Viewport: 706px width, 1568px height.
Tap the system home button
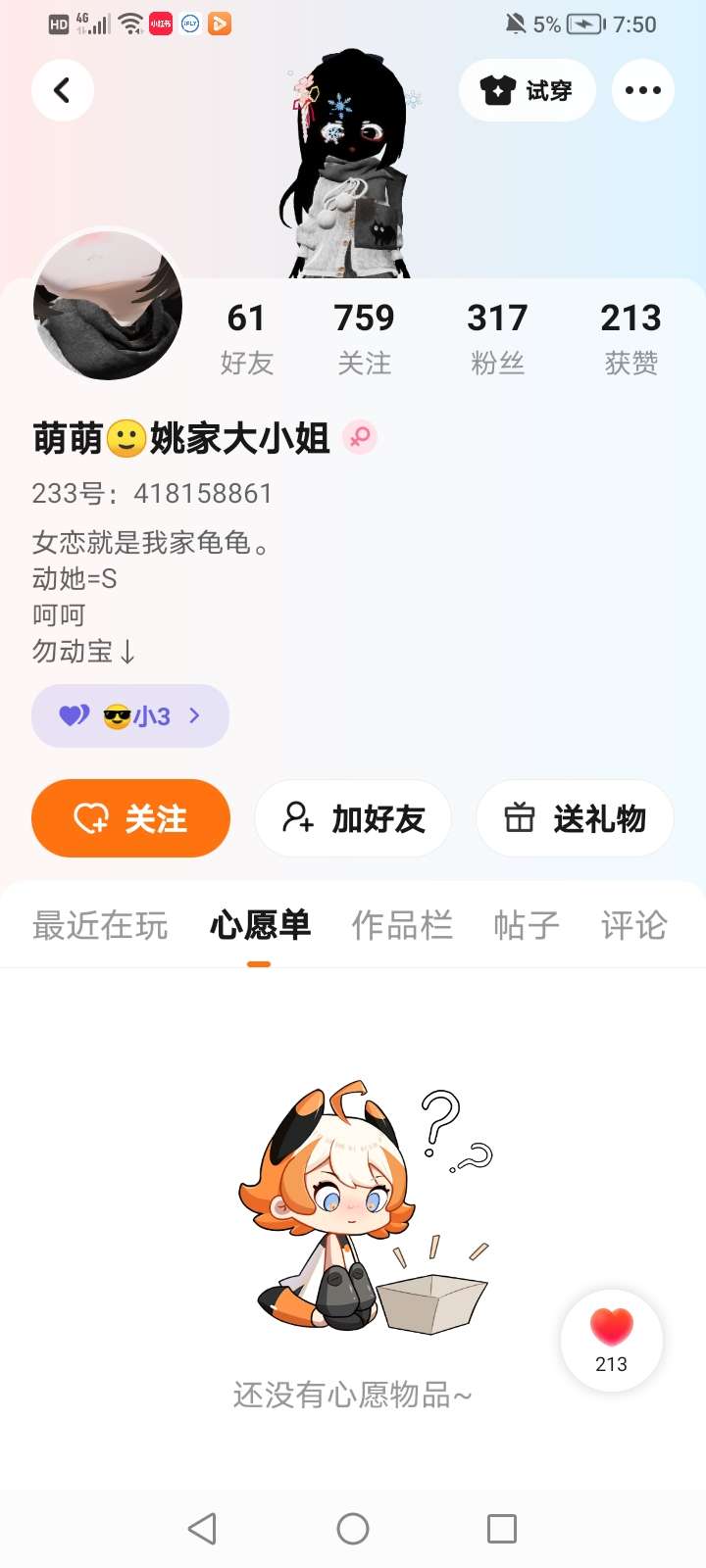click(353, 1529)
